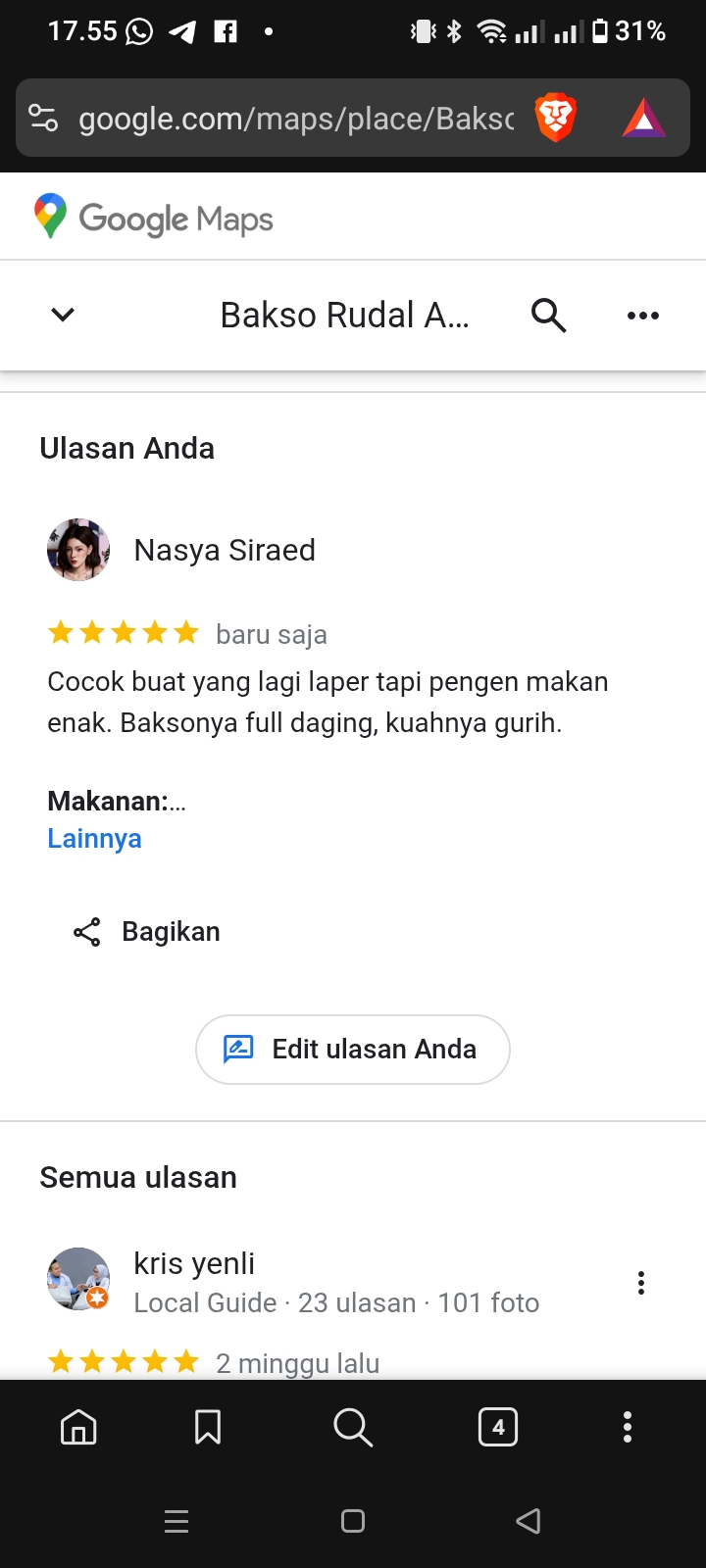Tap Edit ulasan Anda button
The width and height of the screenshot is (706, 1568).
click(x=353, y=1050)
